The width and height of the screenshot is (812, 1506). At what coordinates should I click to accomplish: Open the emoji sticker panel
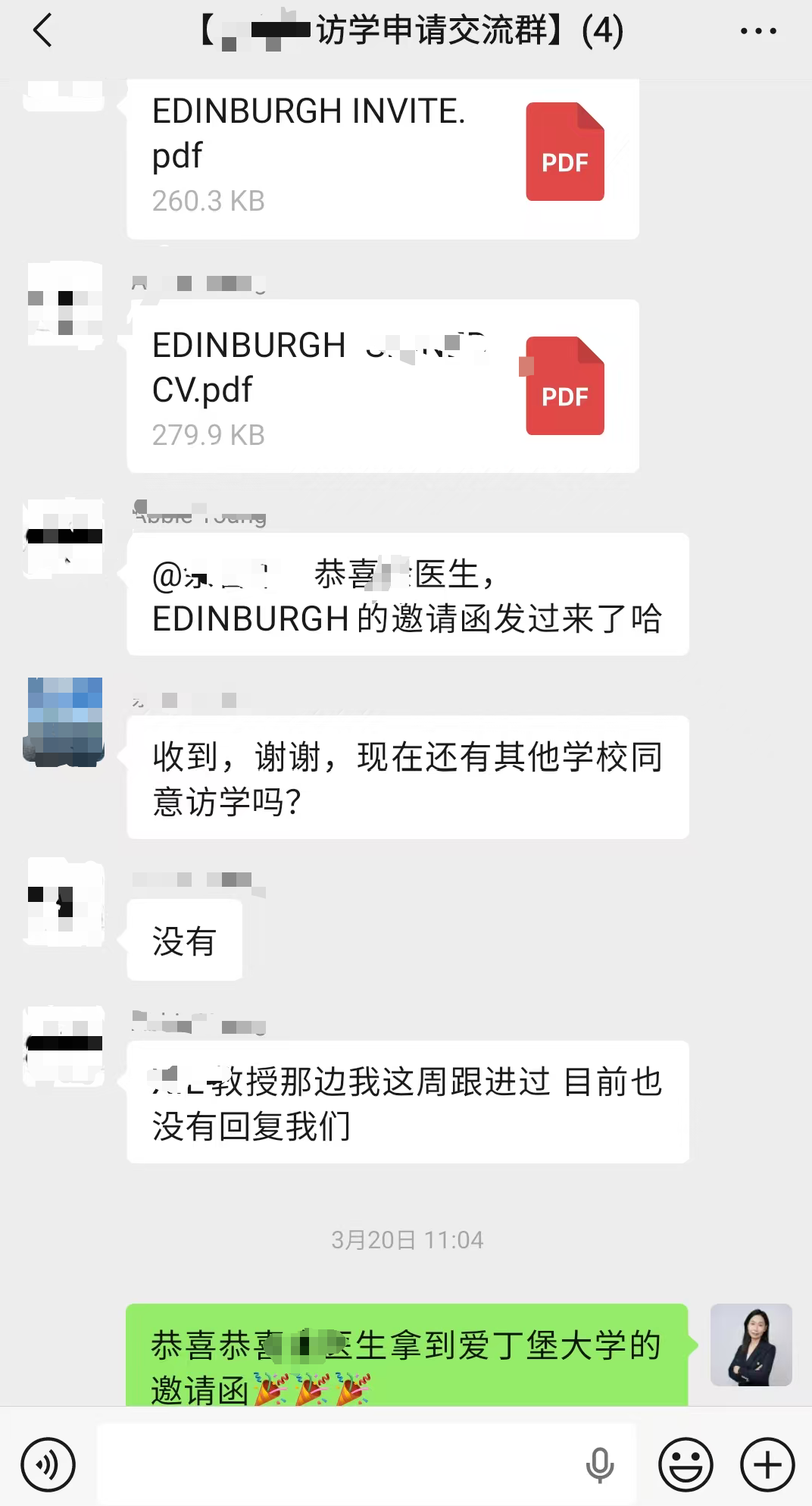point(686,1464)
